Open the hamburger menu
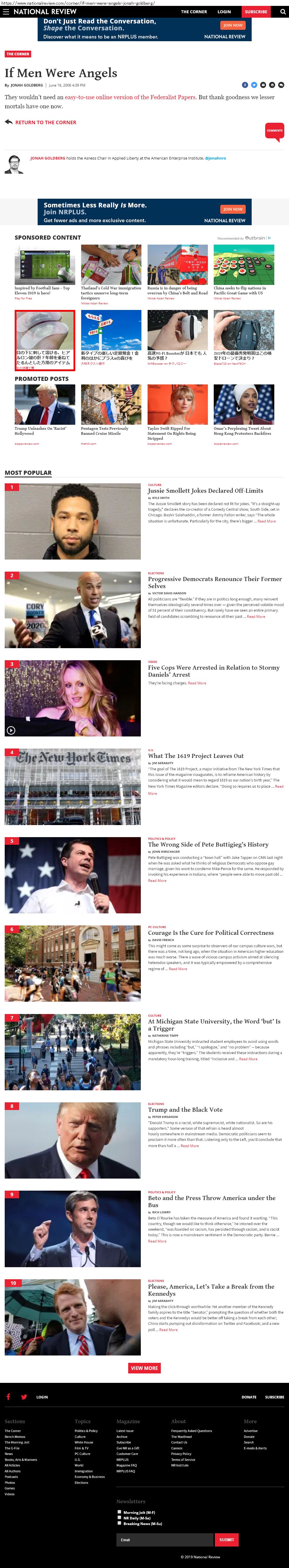The height and width of the screenshot is (1568, 289). tap(6, 11)
